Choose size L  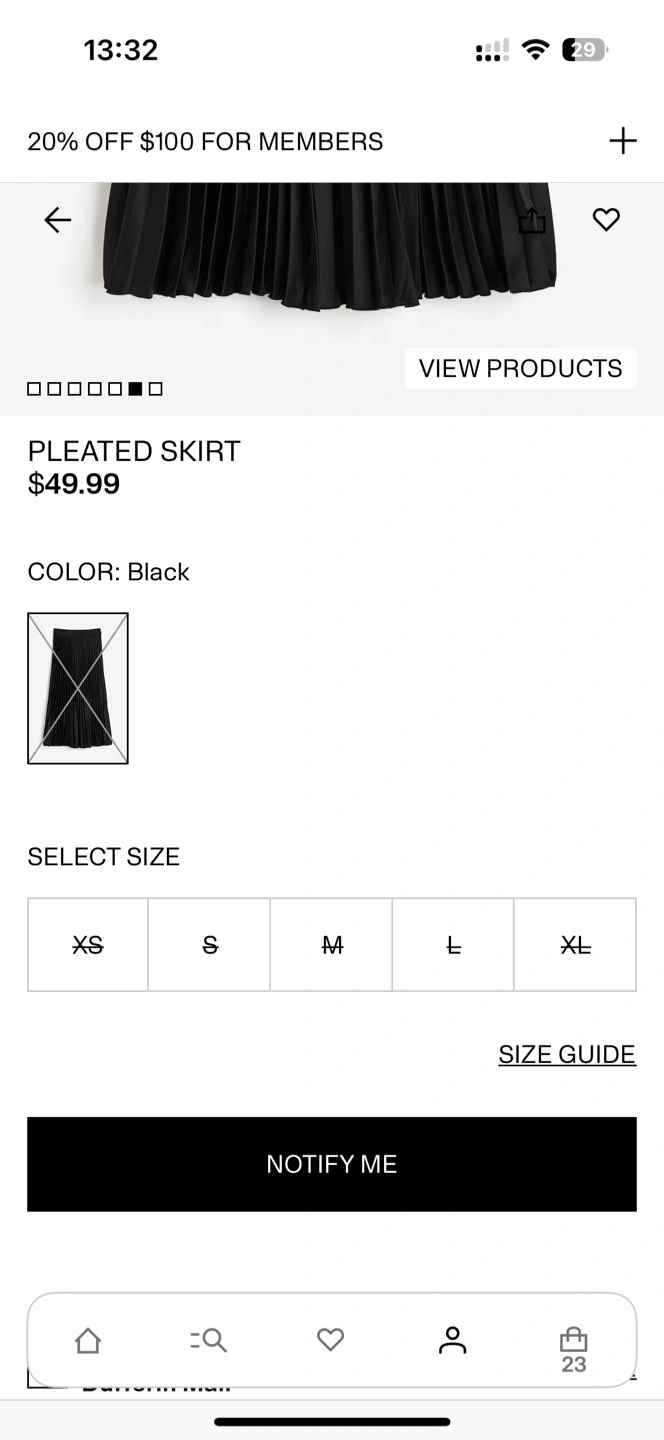coord(453,945)
